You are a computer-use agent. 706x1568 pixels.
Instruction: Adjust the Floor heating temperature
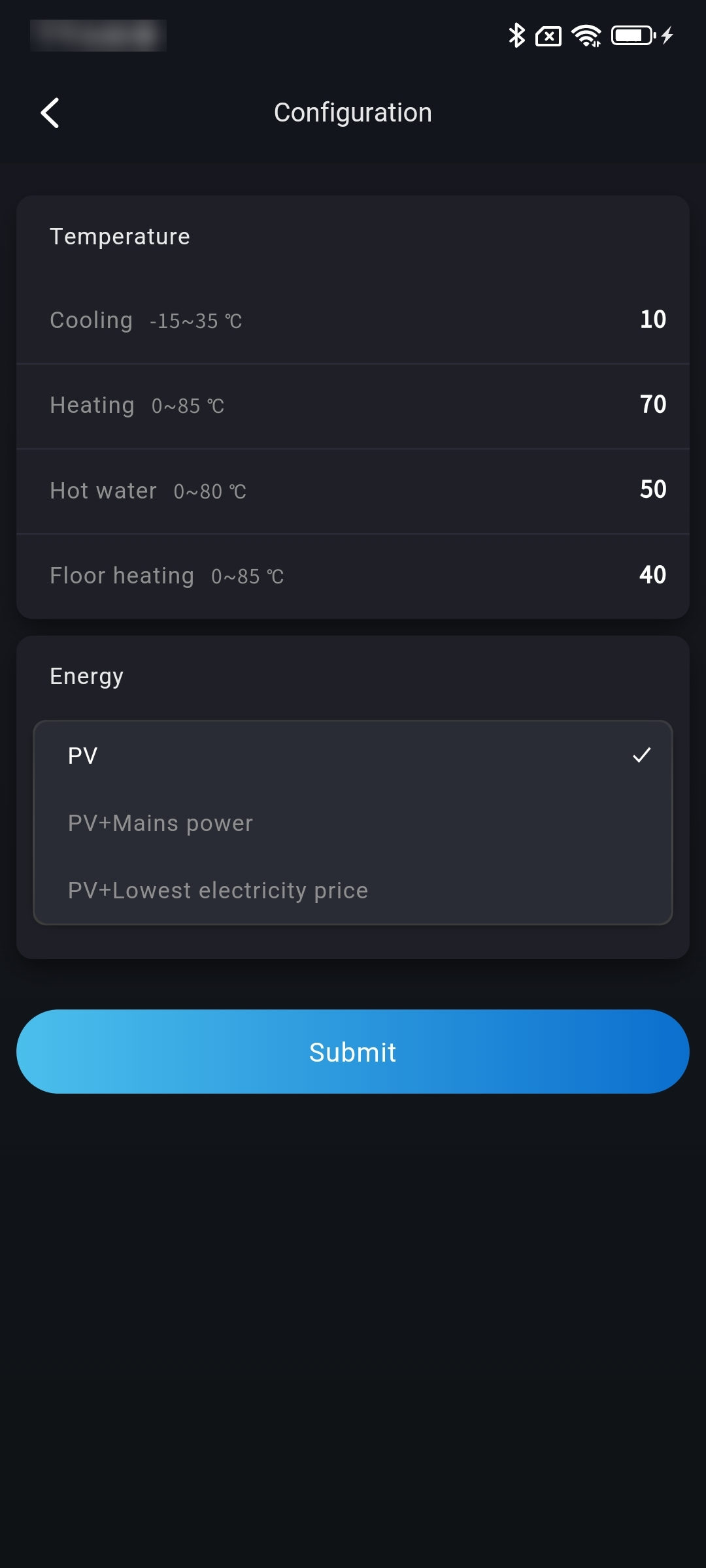tap(652, 576)
